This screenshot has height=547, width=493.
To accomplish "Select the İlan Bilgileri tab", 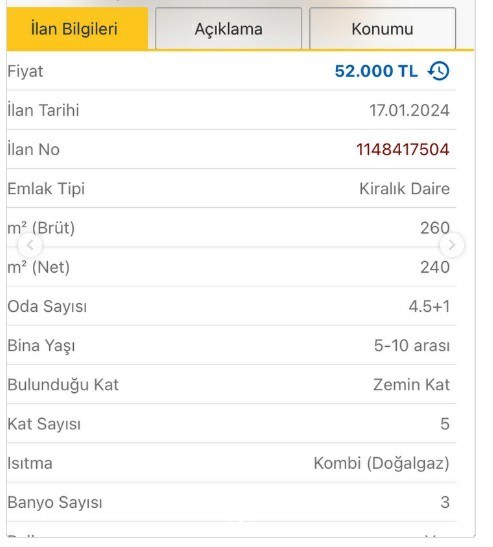I will click(77, 29).
